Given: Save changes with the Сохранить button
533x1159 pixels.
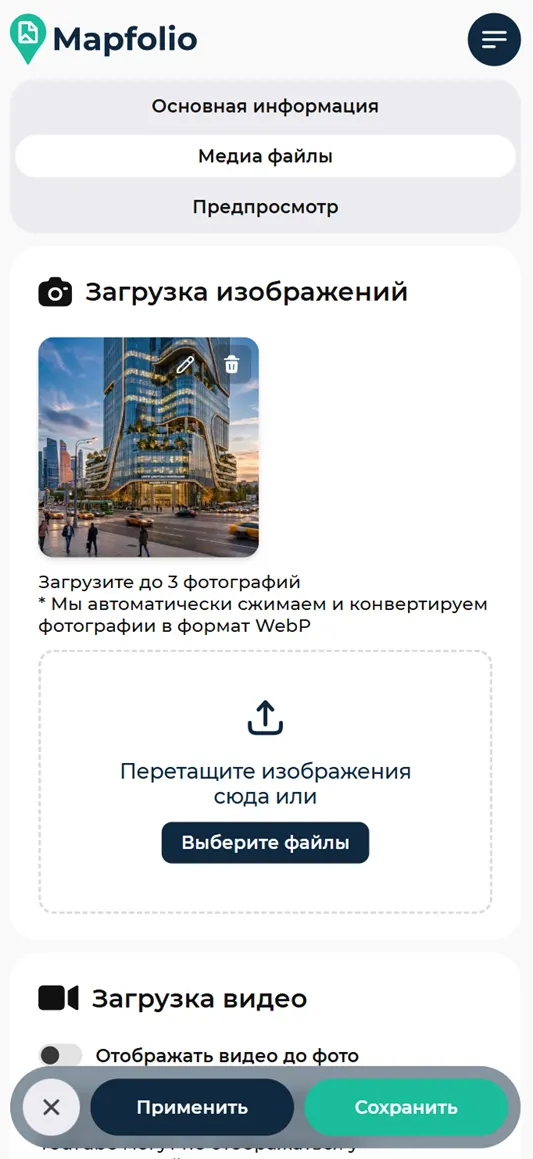Looking at the screenshot, I should tap(406, 1107).
